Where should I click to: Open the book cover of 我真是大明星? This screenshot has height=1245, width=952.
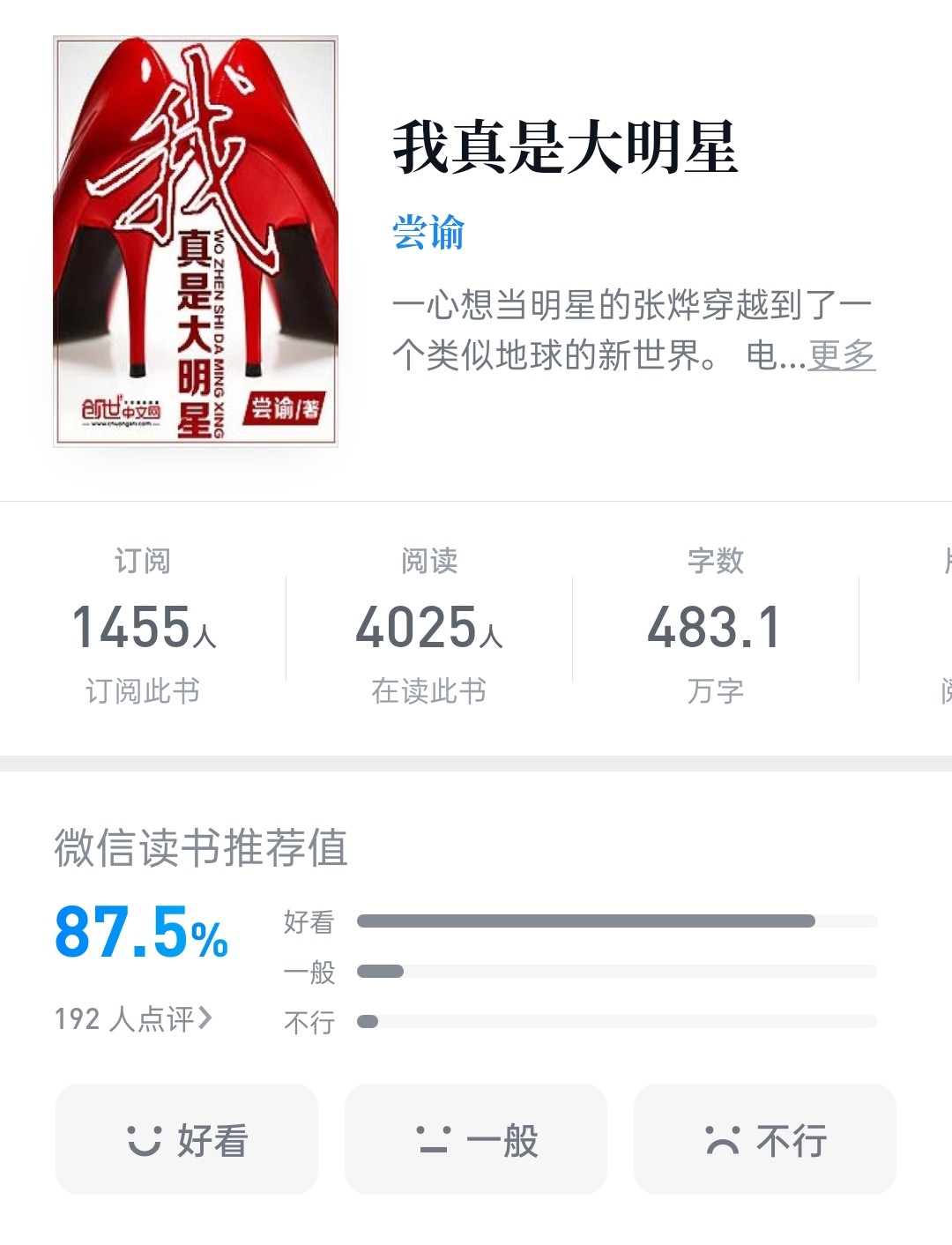pyautogui.click(x=196, y=241)
